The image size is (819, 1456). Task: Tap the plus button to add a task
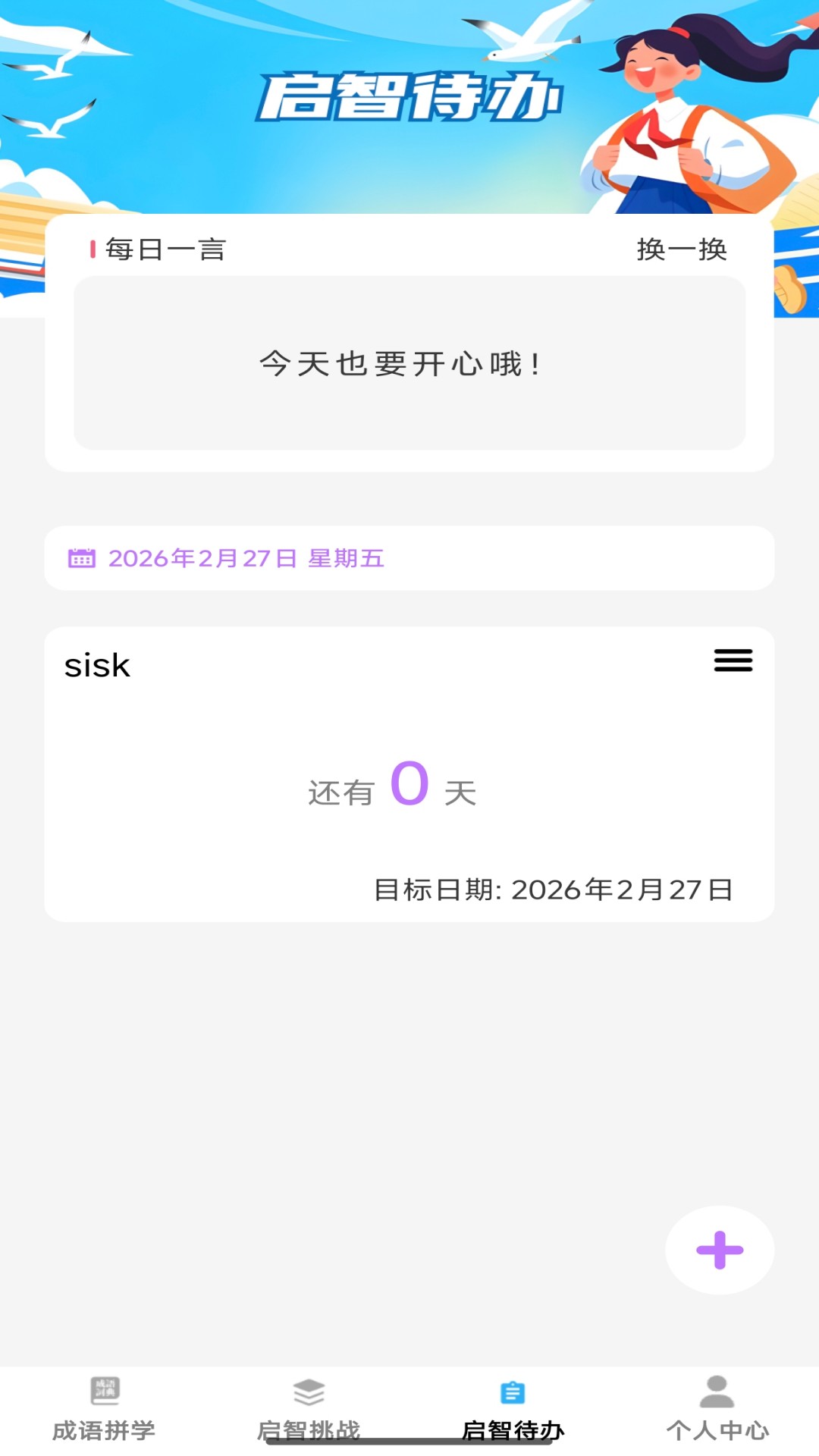coord(719,1249)
